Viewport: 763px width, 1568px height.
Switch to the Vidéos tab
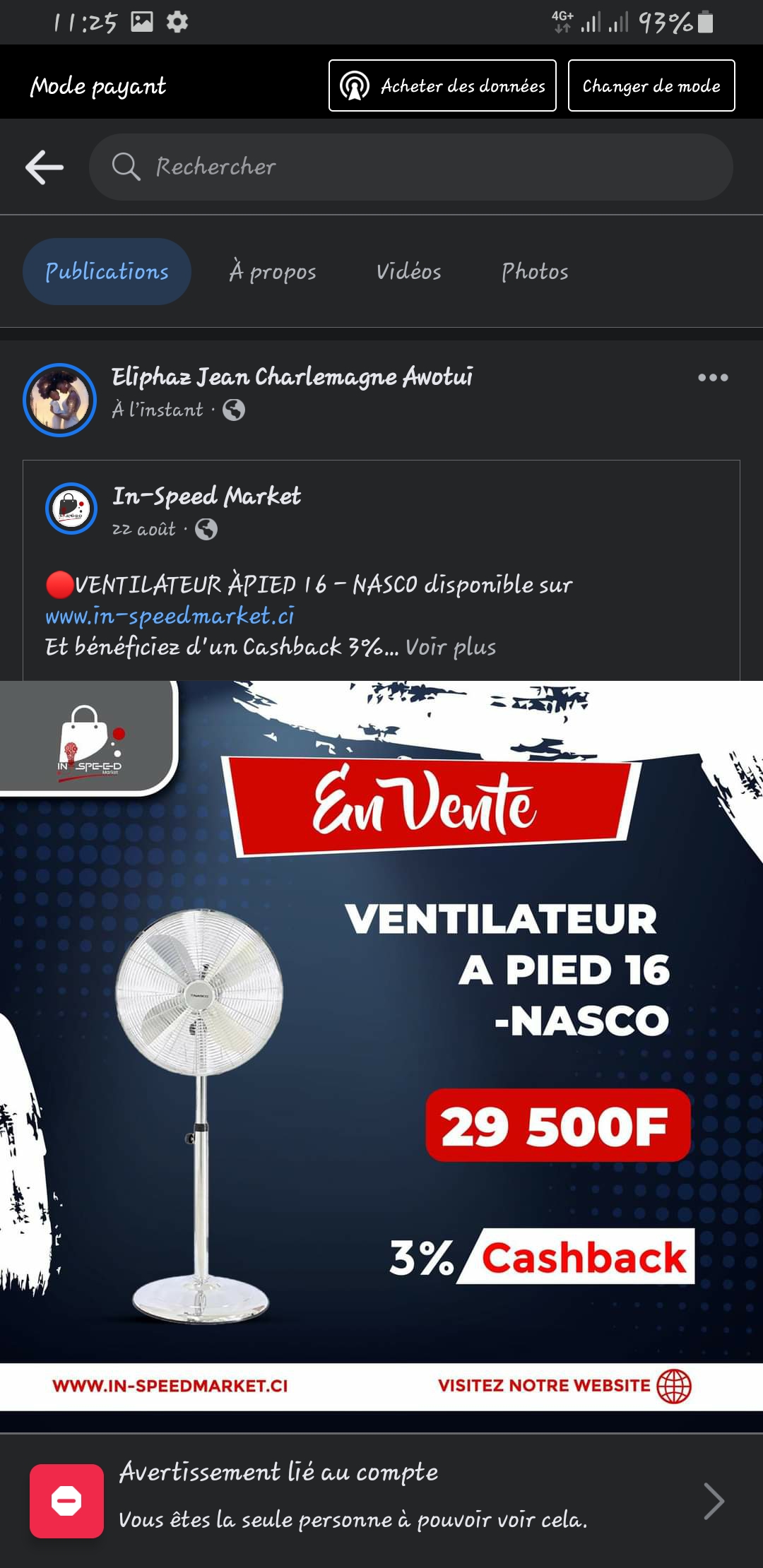point(408,272)
